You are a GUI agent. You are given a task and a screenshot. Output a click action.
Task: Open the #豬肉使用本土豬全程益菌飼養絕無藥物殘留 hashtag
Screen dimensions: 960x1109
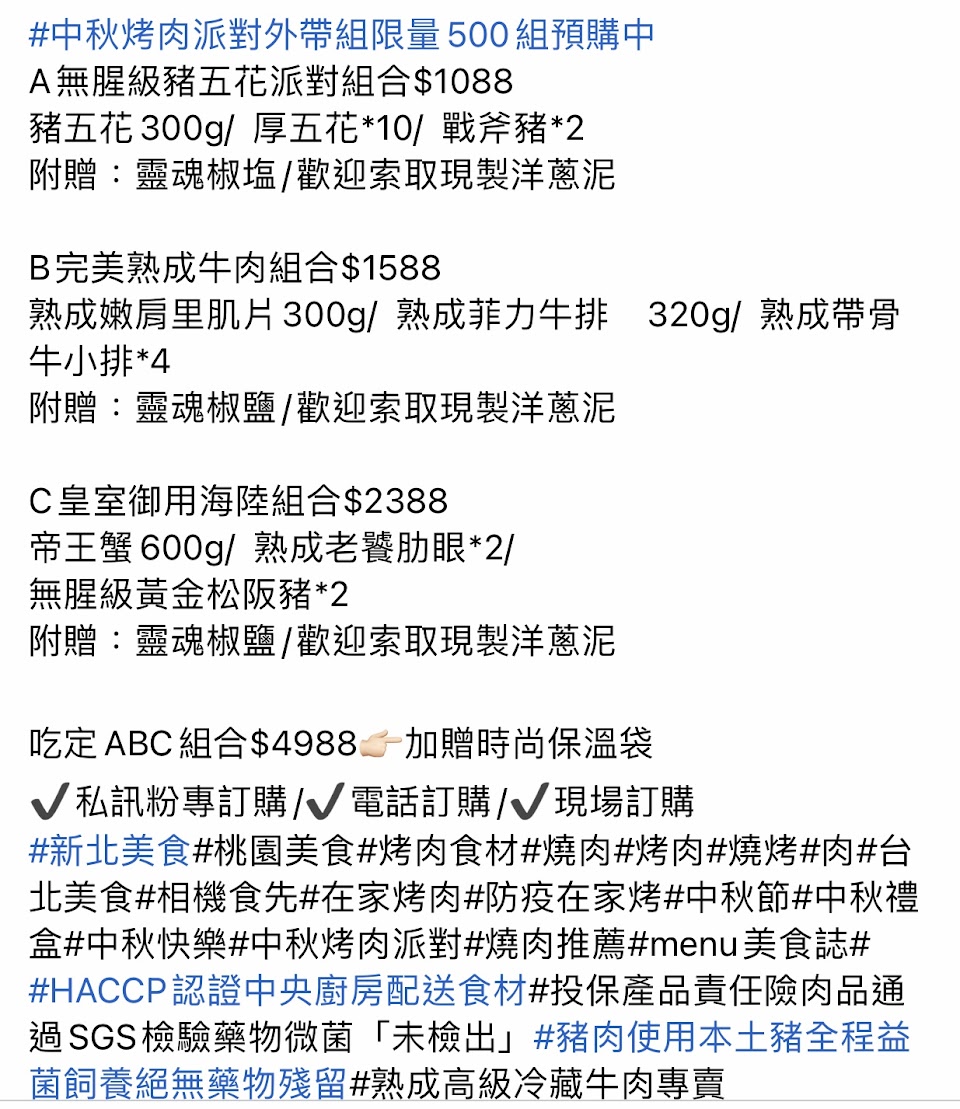click(722, 1037)
